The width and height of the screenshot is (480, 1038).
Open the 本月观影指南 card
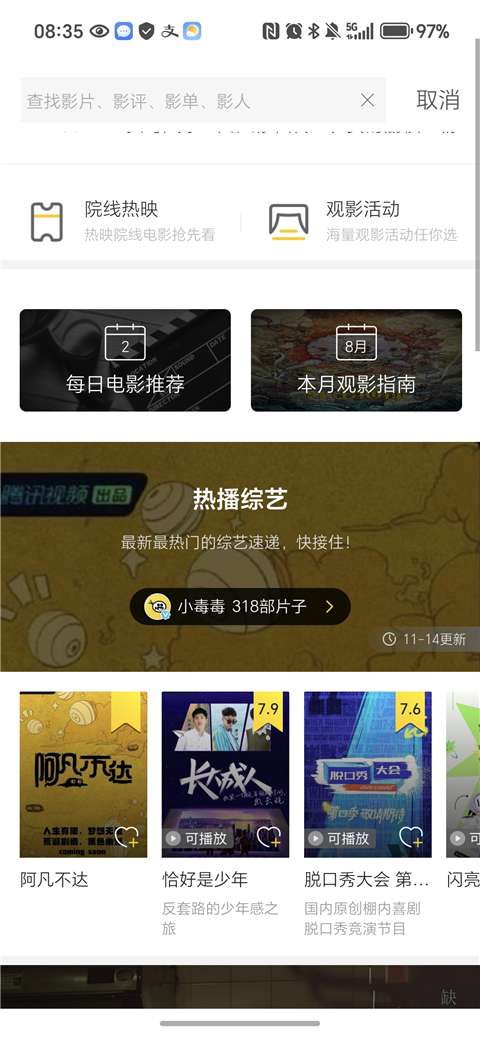(x=356, y=360)
